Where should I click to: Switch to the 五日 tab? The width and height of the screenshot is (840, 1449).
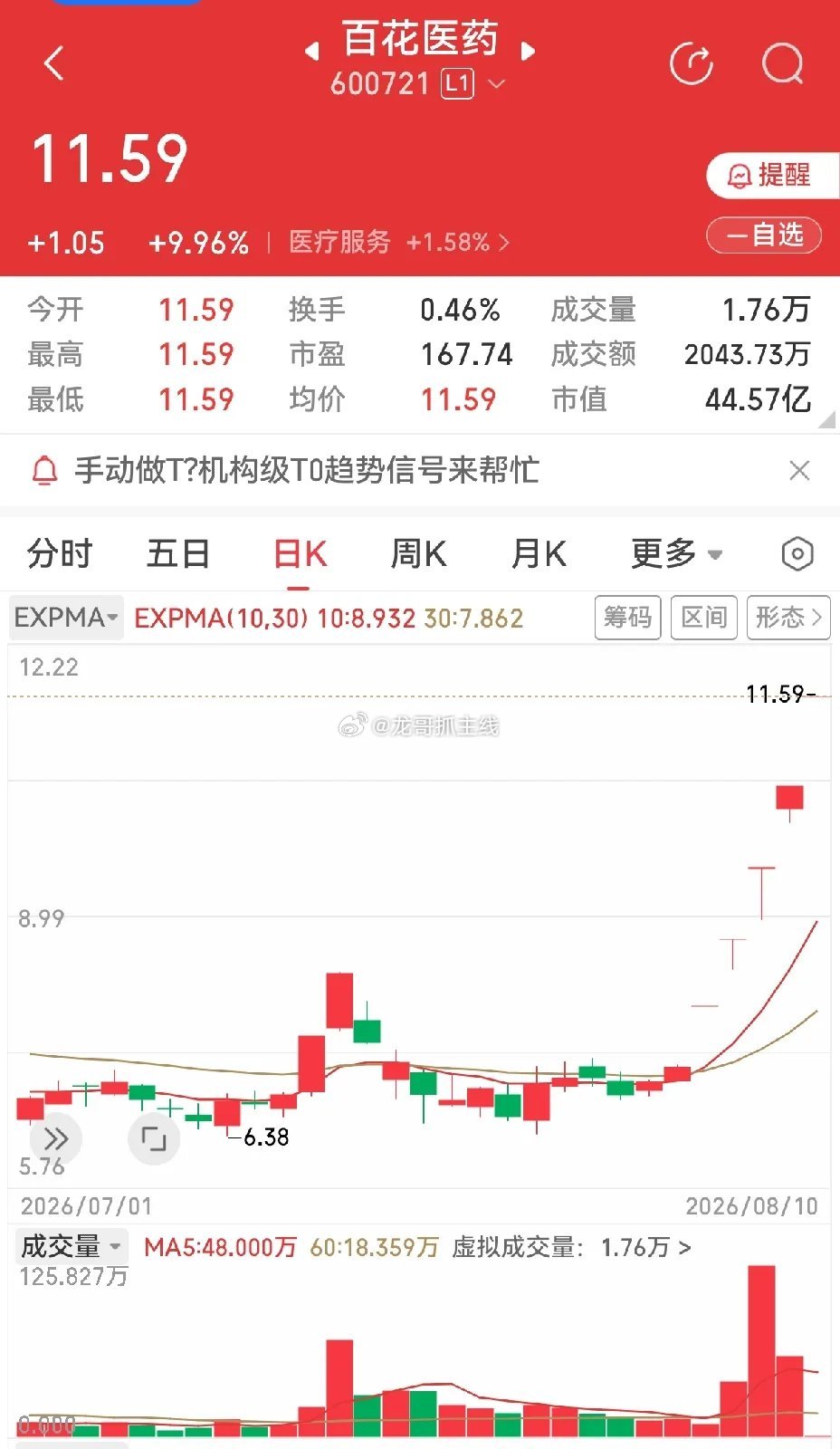(178, 553)
